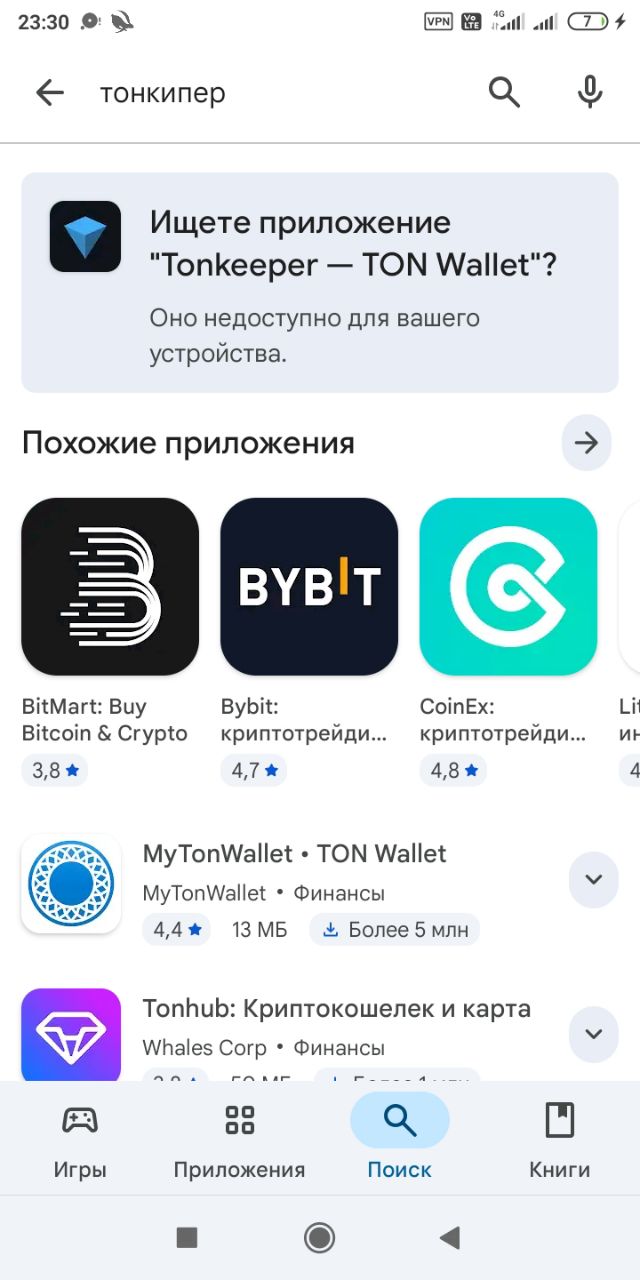
Task: Switch to the Игры tab
Action: (80, 1140)
